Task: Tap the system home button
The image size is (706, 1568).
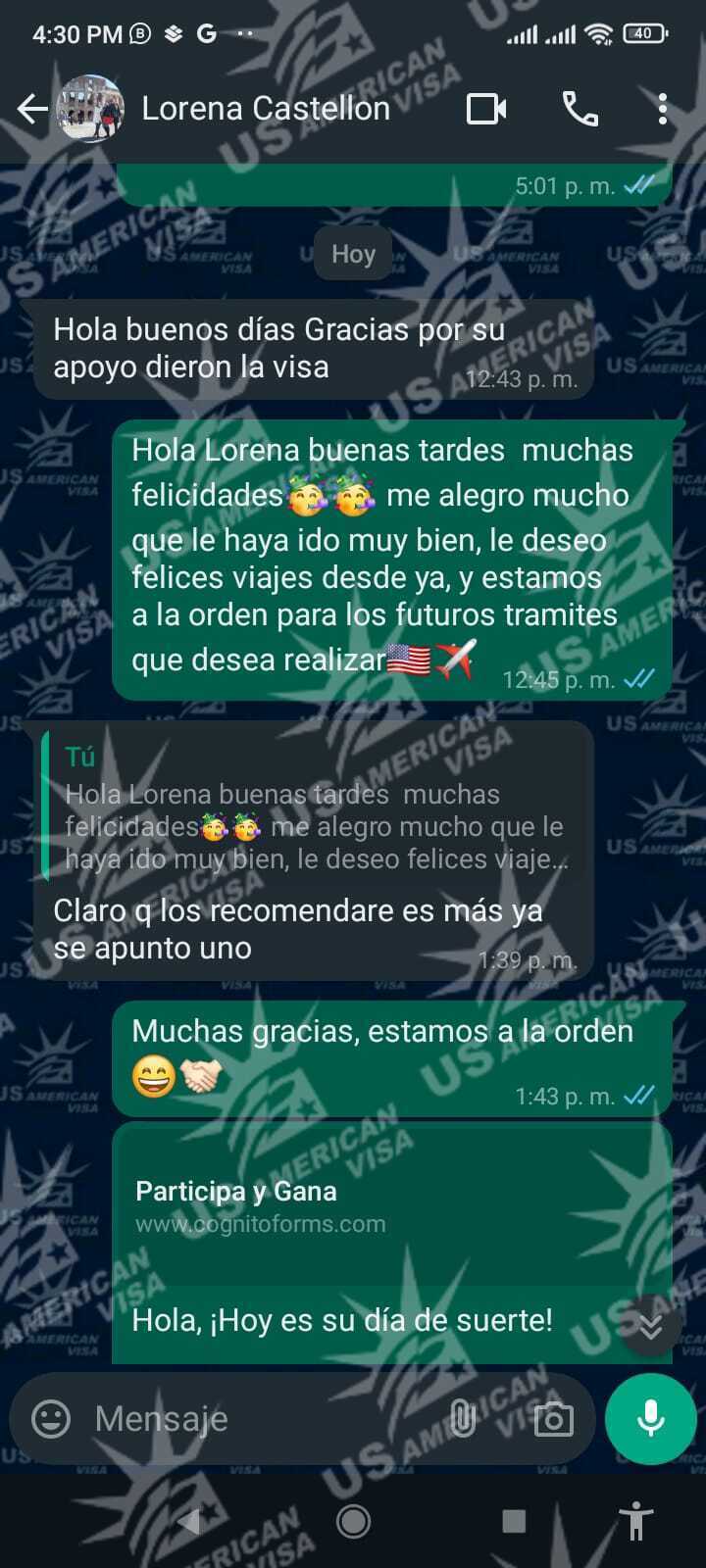Action: (x=353, y=1521)
